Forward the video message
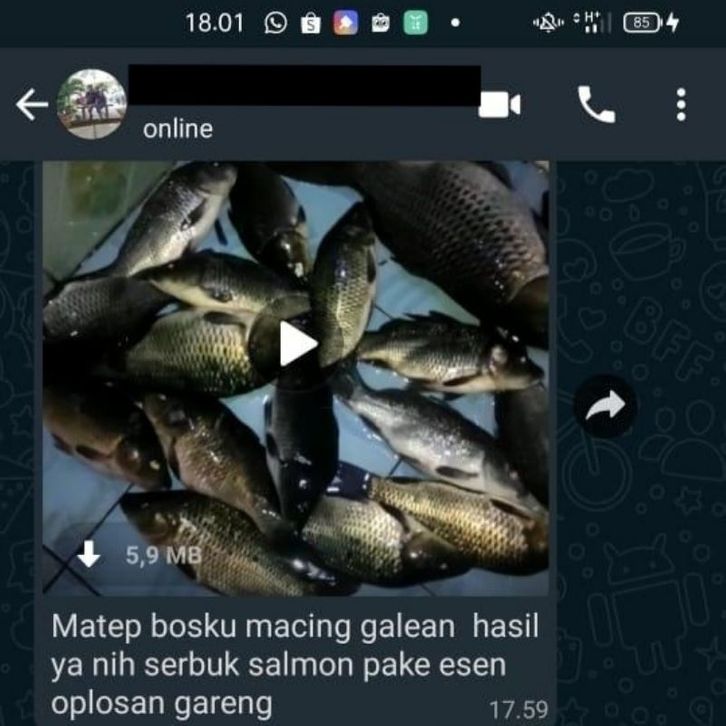726x726 pixels. pos(605,405)
